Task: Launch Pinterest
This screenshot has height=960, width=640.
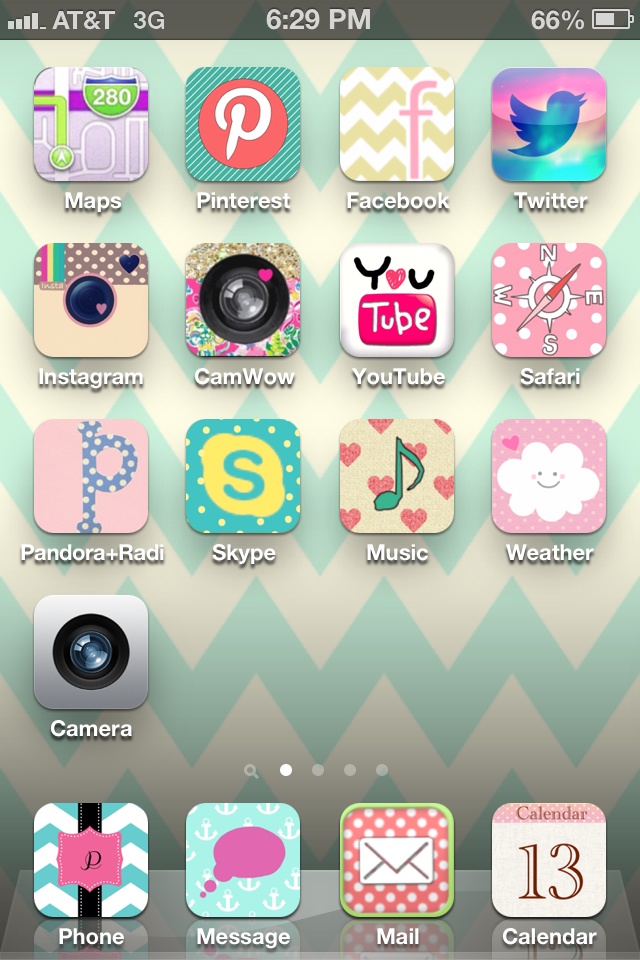Action: (243, 124)
